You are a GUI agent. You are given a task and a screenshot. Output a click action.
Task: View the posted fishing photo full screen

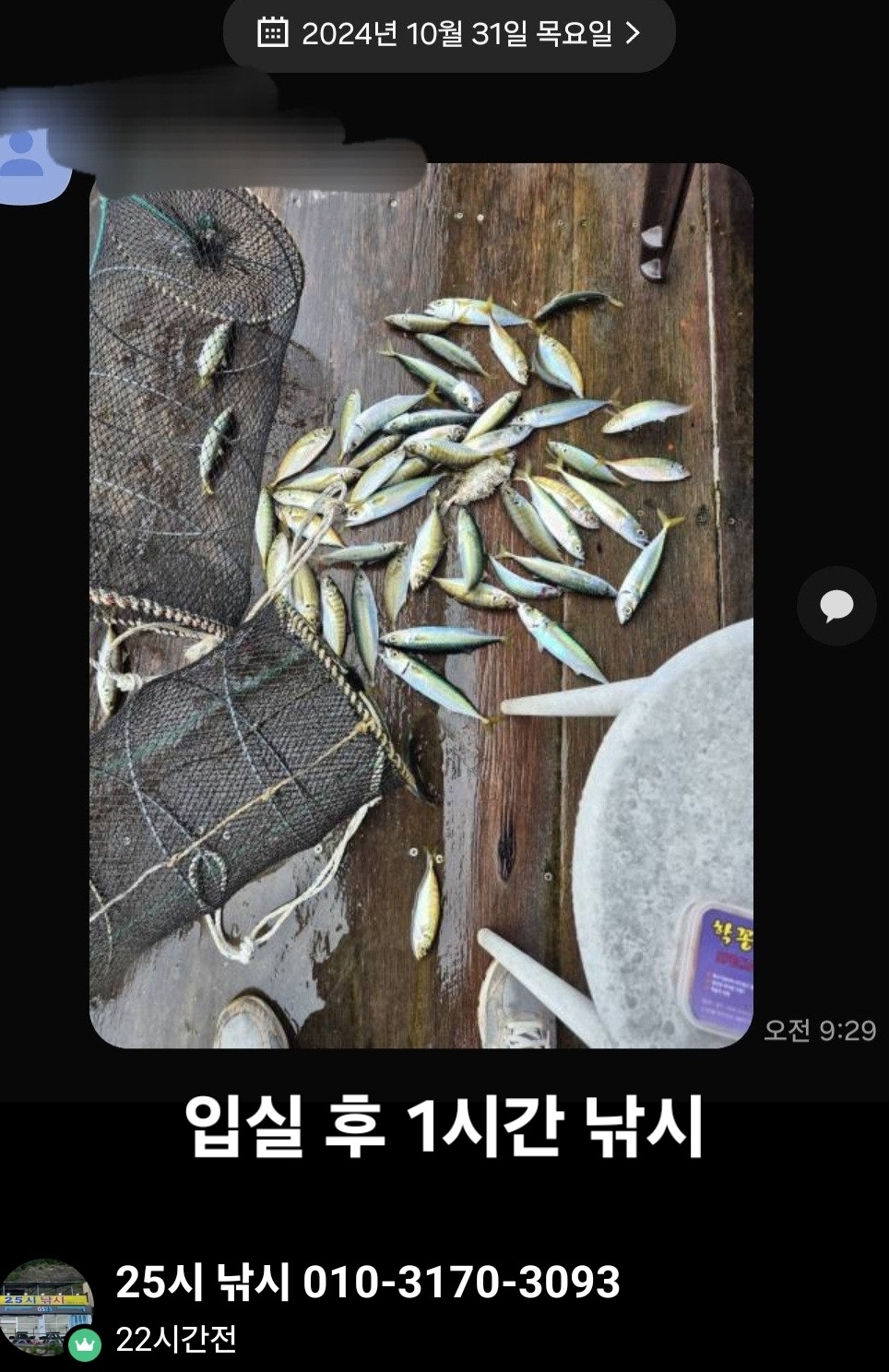click(421, 605)
